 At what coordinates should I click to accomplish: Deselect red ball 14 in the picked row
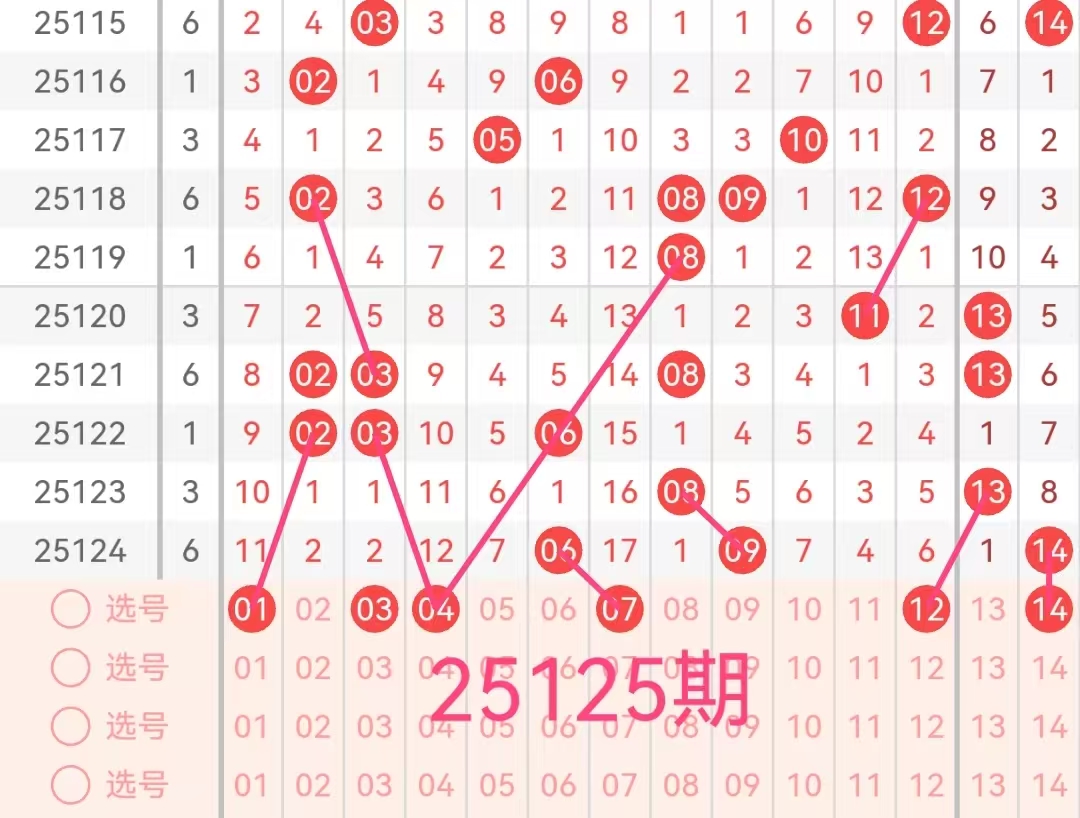coord(1049,609)
